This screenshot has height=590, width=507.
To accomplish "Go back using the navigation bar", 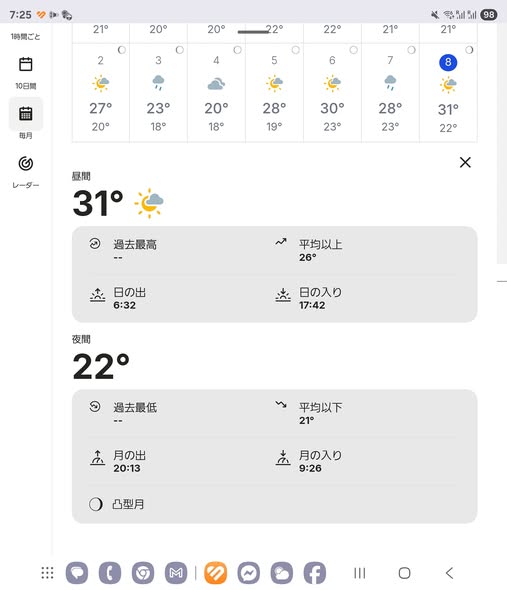I will pyautogui.click(x=449, y=573).
